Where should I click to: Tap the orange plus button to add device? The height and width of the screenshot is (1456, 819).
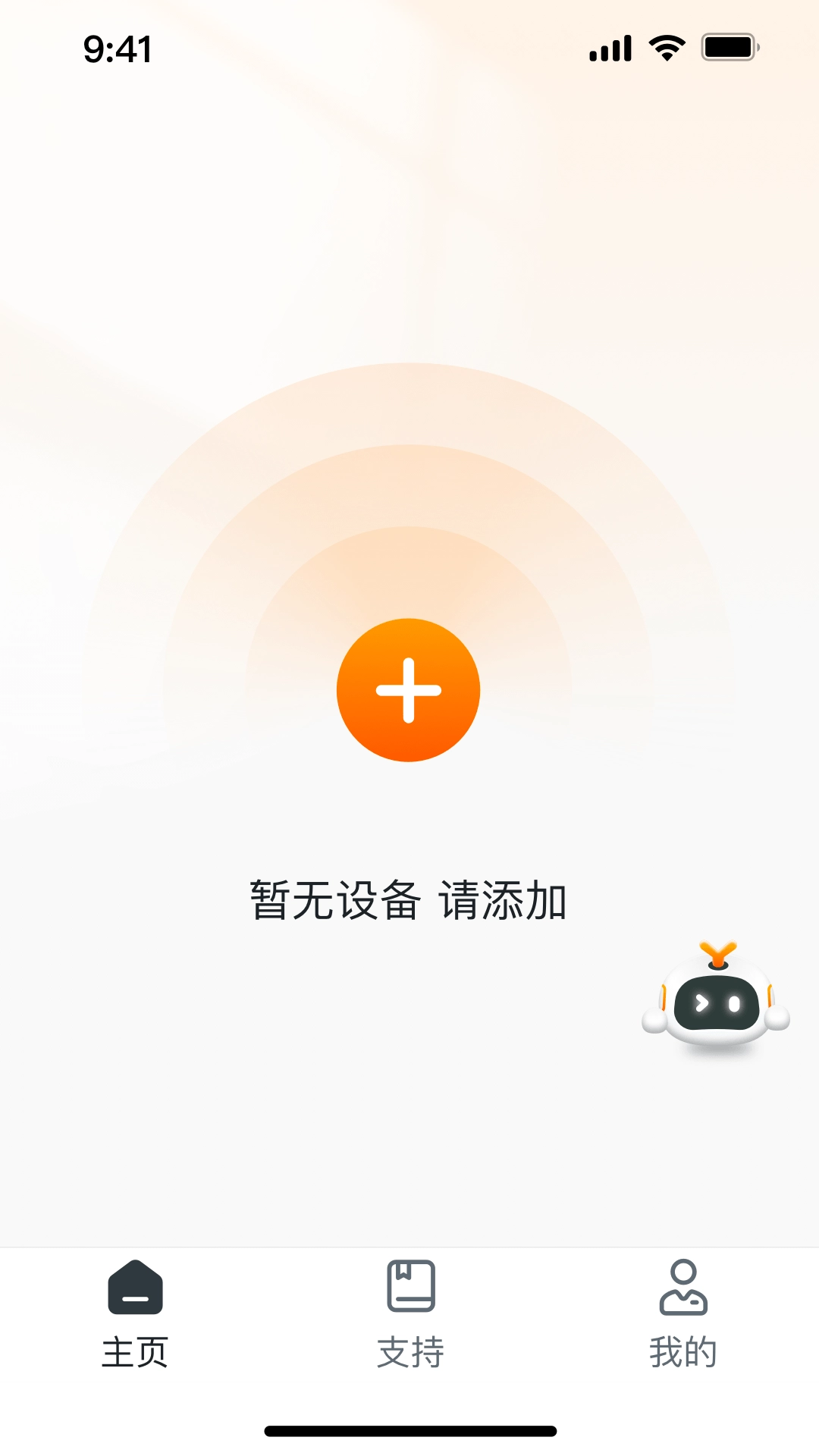pos(408,690)
